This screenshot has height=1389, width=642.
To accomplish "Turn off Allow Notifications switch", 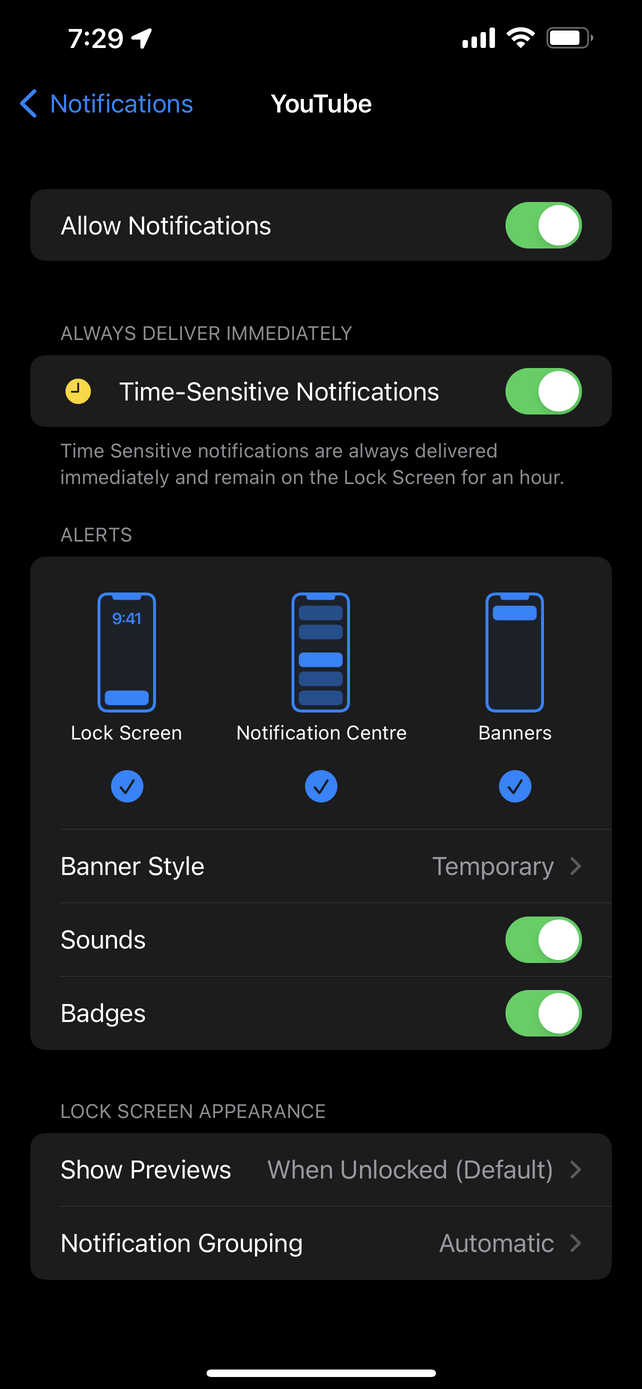I will click(x=543, y=226).
